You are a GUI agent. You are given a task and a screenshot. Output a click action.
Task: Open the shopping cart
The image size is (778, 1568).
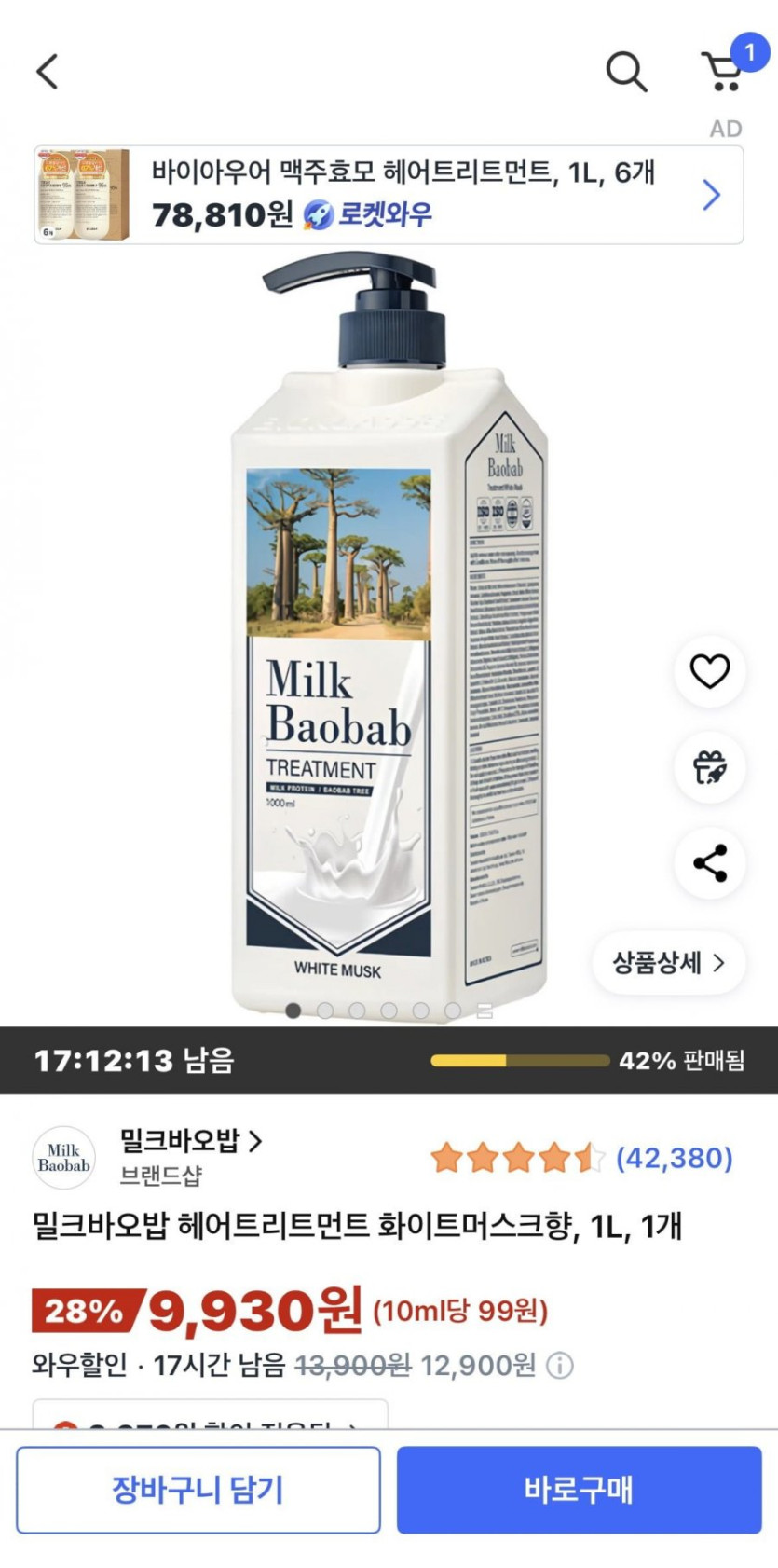click(x=724, y=71)
